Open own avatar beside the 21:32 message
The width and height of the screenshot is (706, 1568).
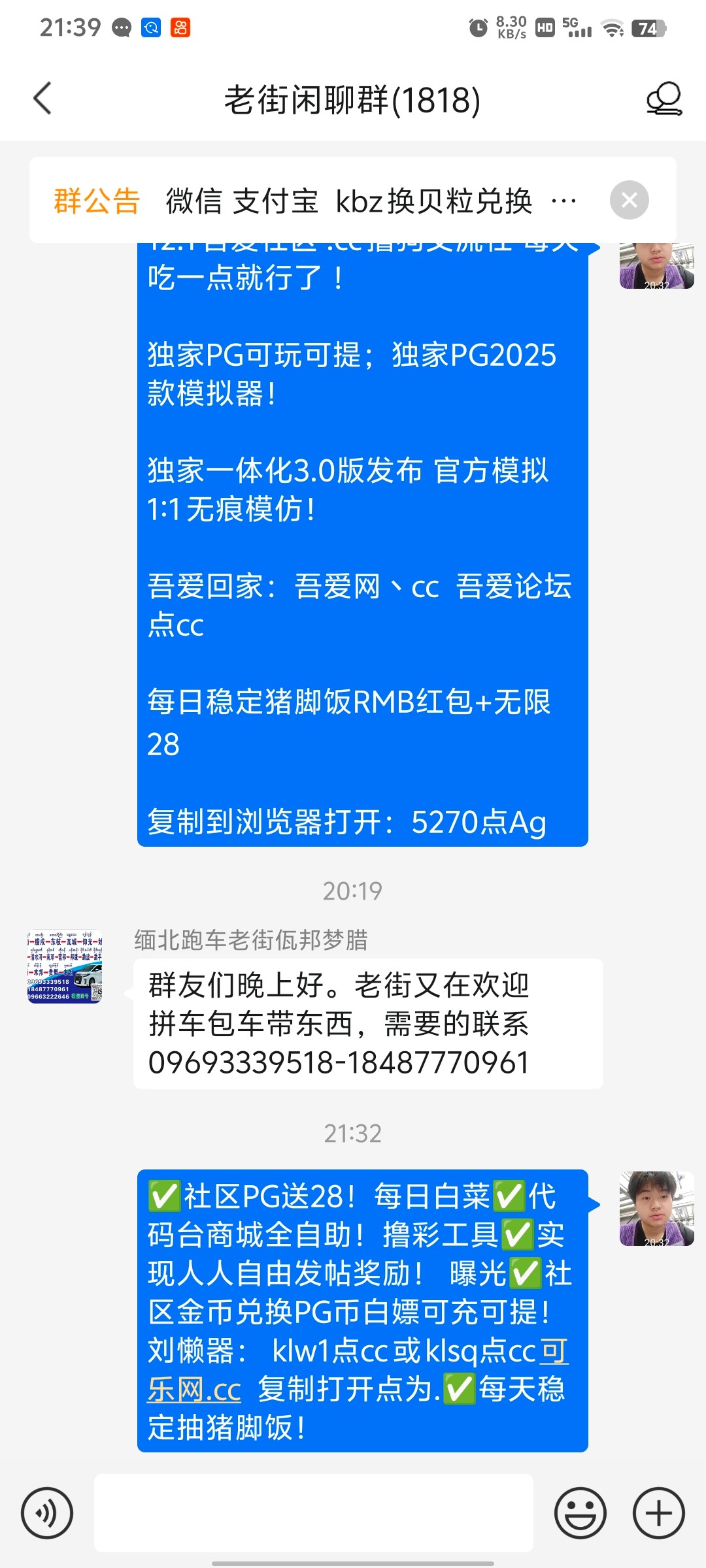(656, 1209)
